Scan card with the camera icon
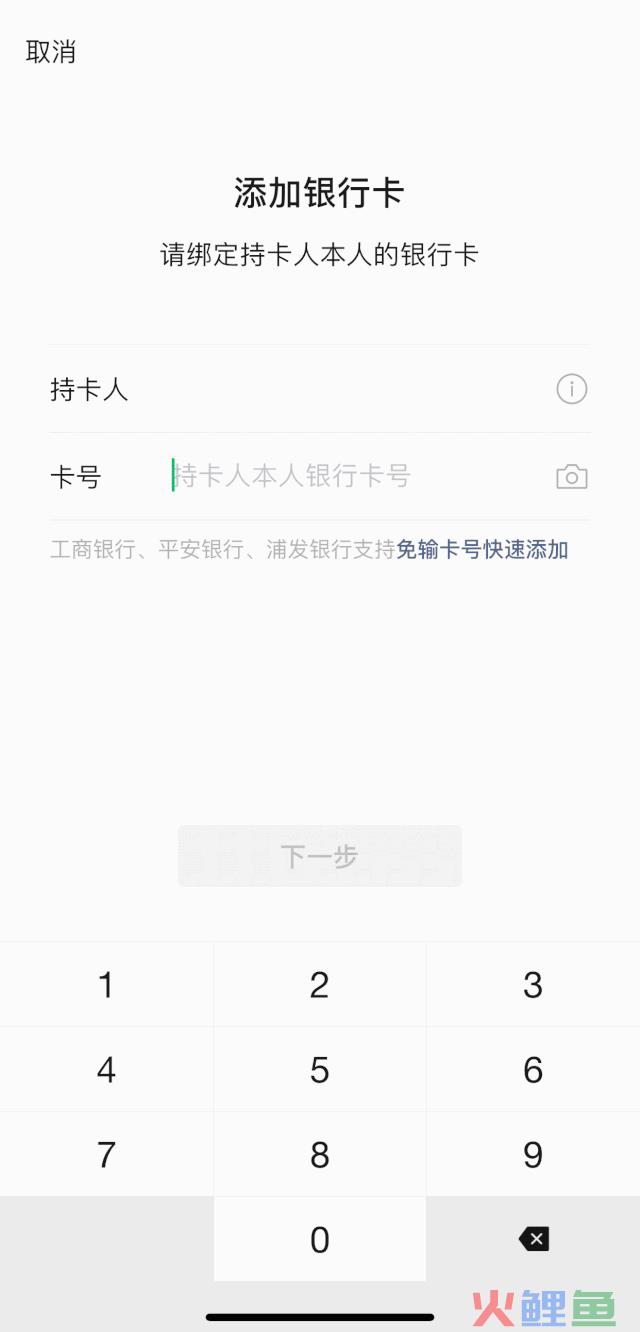640x1332 pixels. click(572, 477)
